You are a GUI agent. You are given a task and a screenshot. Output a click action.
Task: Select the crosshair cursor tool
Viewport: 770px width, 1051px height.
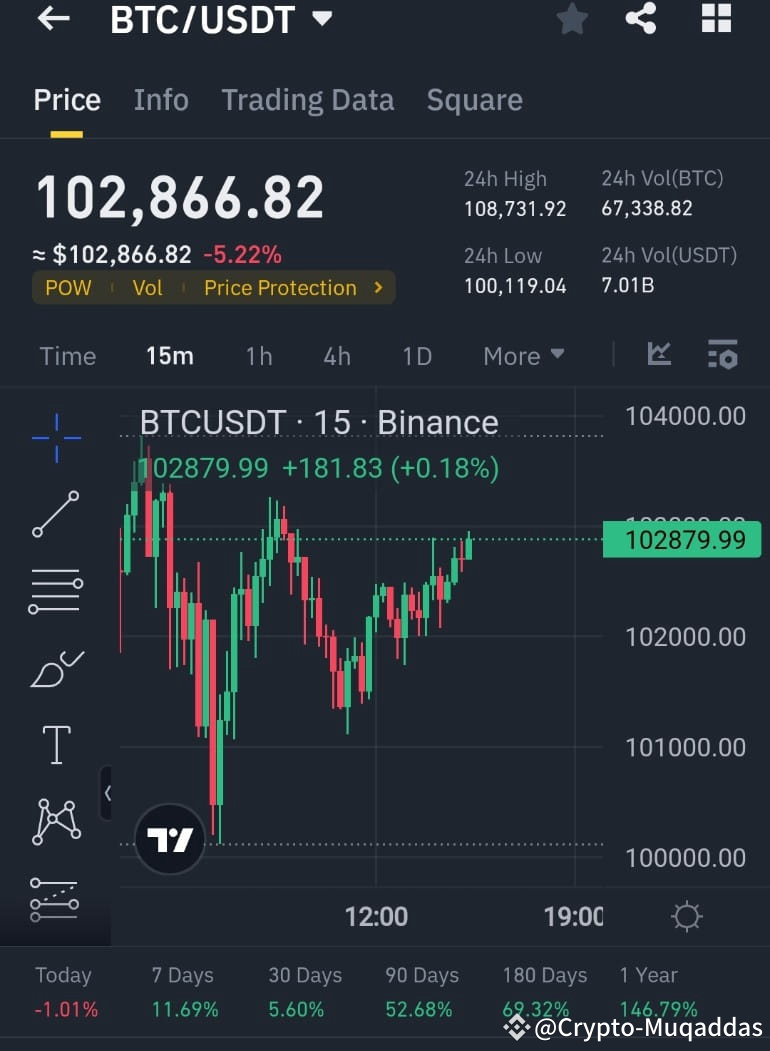tap(55, 437)
